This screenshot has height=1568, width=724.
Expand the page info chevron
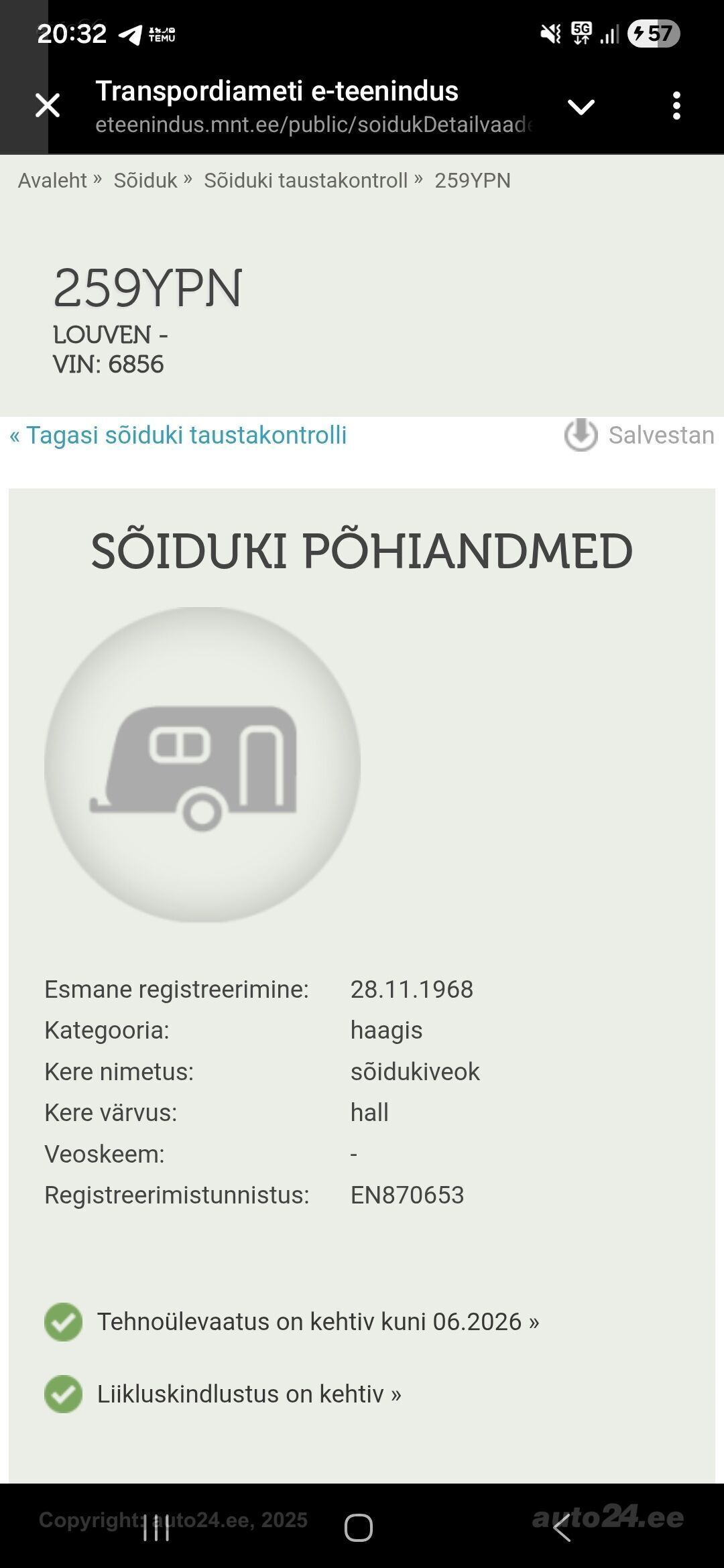pyautogui.click(x=581, y=106)
